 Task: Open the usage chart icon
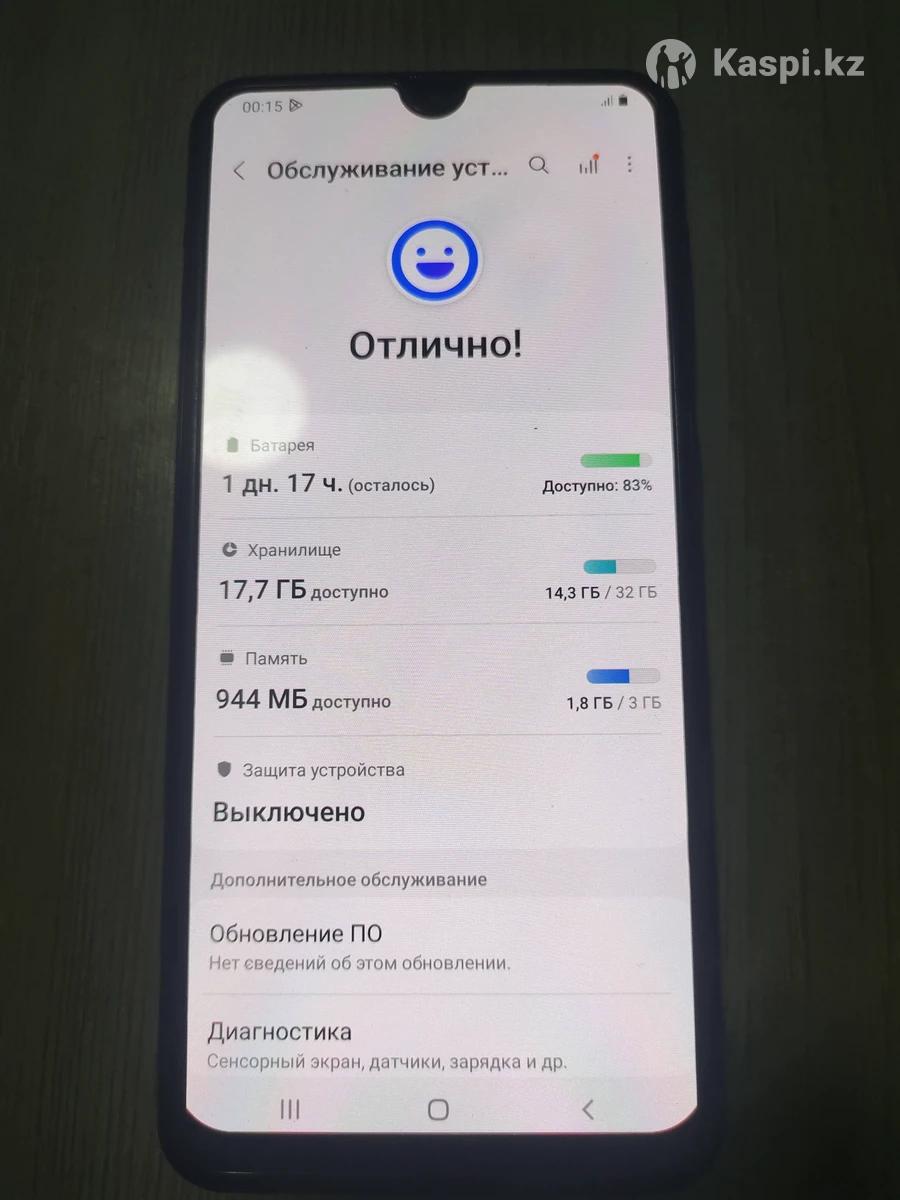pos(589,165)
